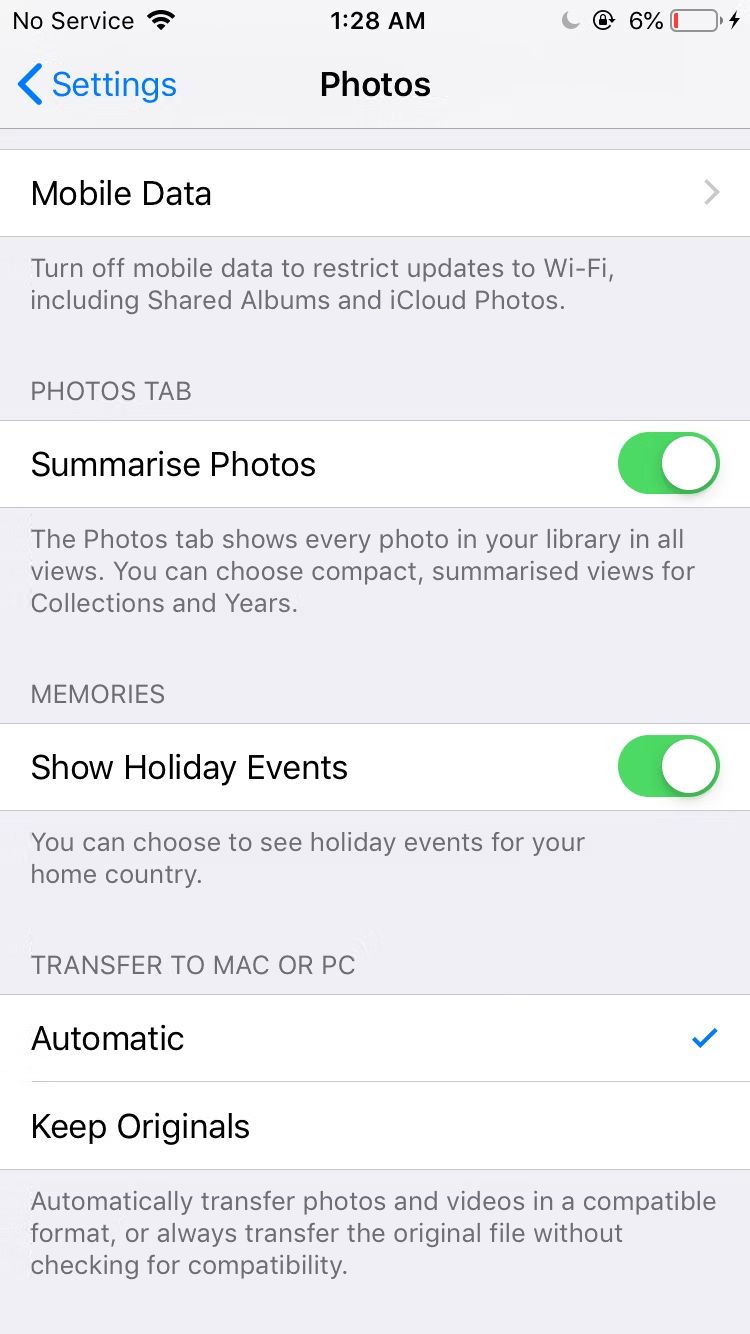The image size is (750, 1334).
Task: Tap the orientation lock icon
Action: [603, 20]
